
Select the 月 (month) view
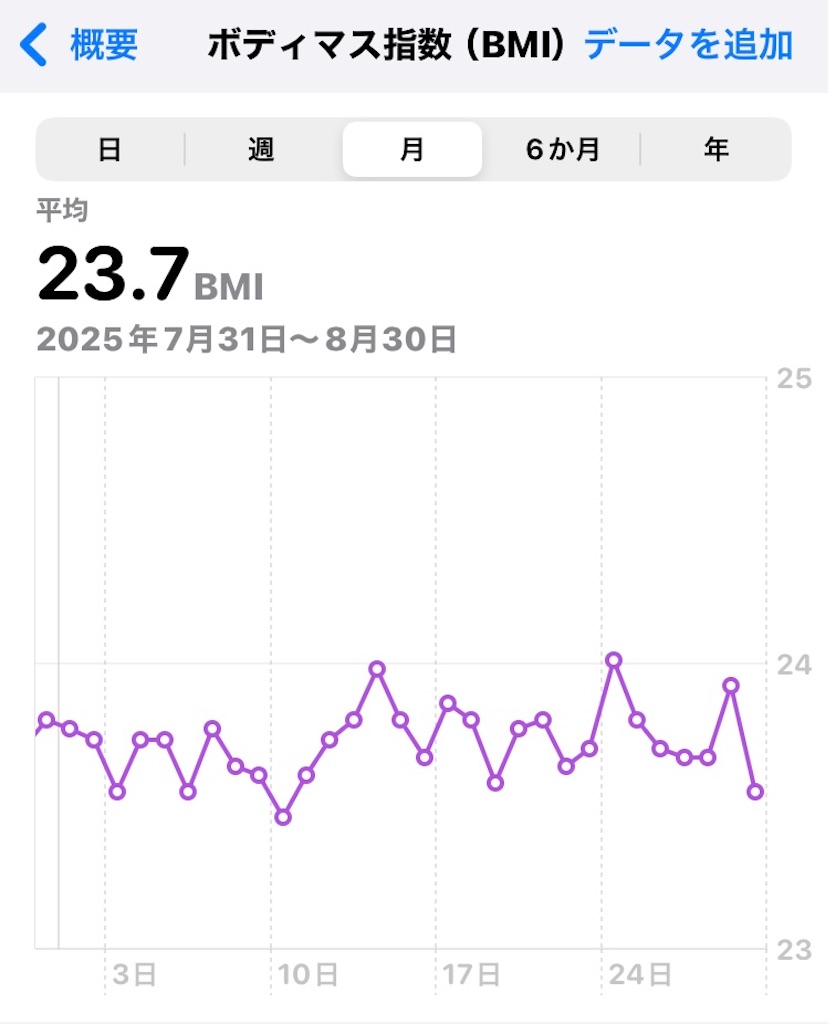(412, 150)
